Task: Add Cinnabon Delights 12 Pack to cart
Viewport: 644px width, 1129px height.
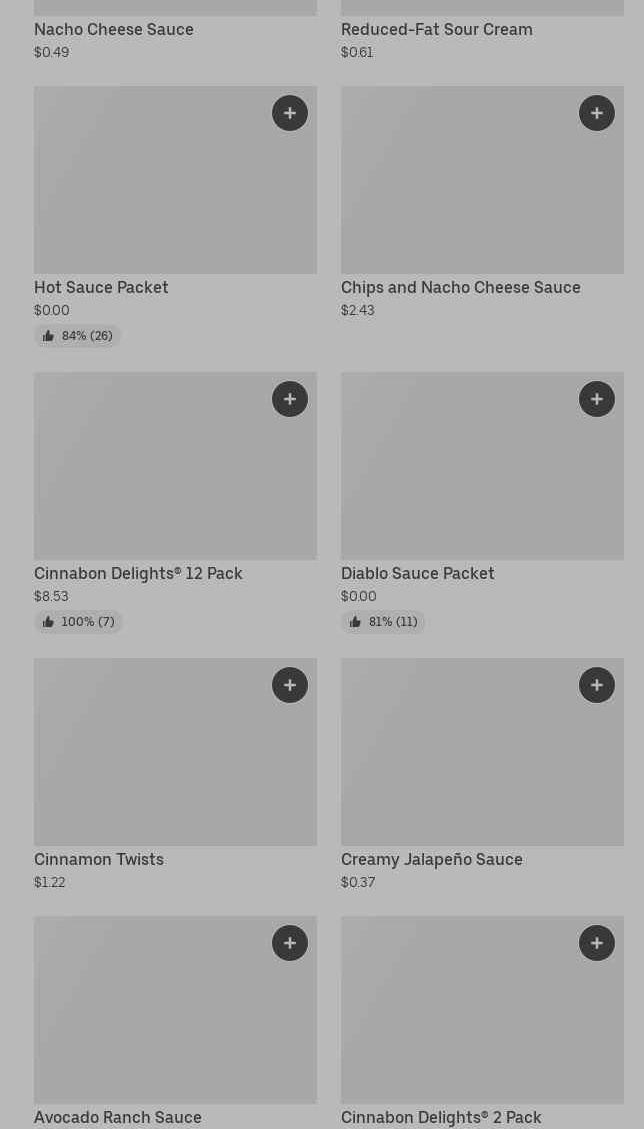Action: pyautogui.click(x=290, y=399)
